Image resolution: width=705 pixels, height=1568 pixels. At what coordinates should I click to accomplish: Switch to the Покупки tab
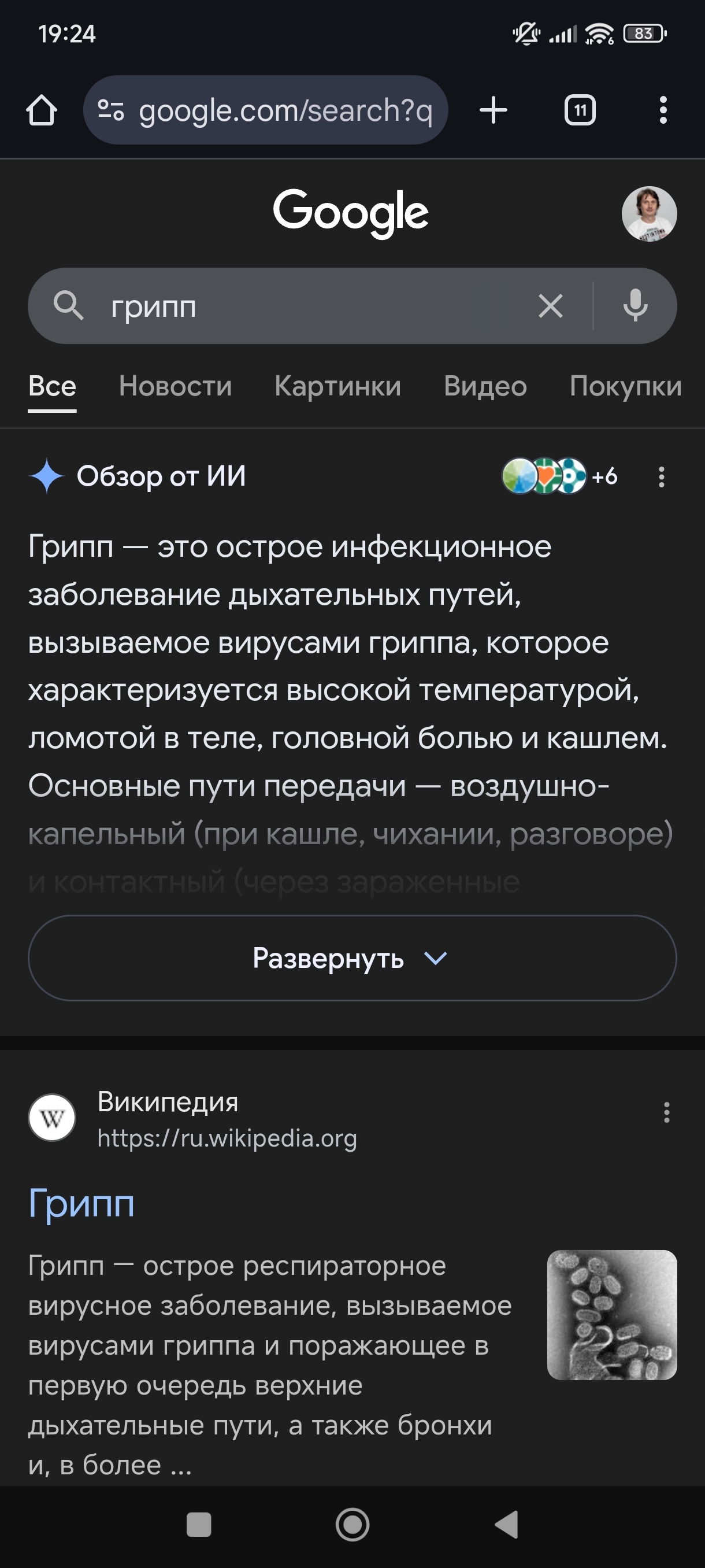pyautogui.click(x=625, y=386)
